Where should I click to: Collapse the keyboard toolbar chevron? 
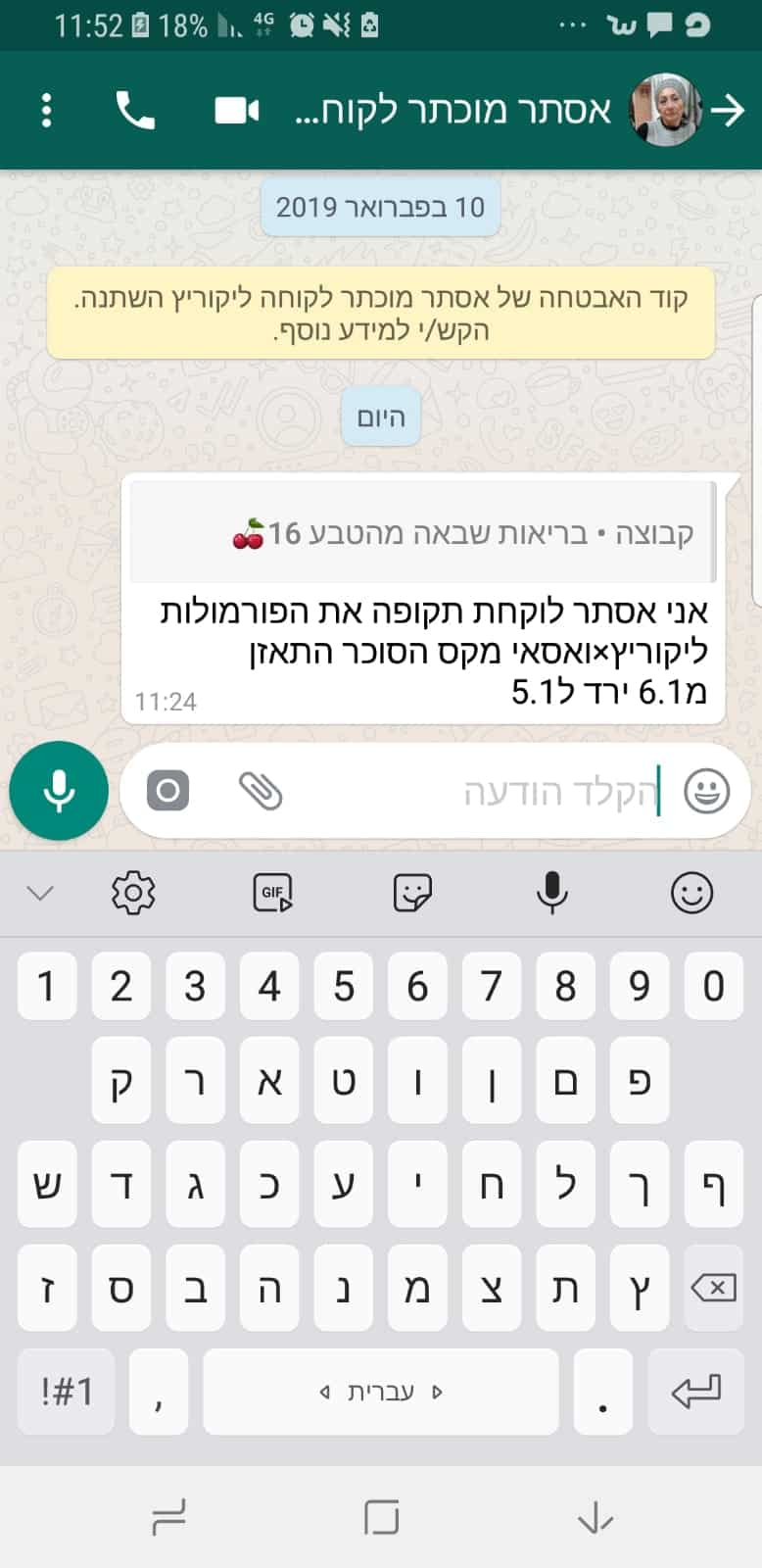click(x=40, y=893)
